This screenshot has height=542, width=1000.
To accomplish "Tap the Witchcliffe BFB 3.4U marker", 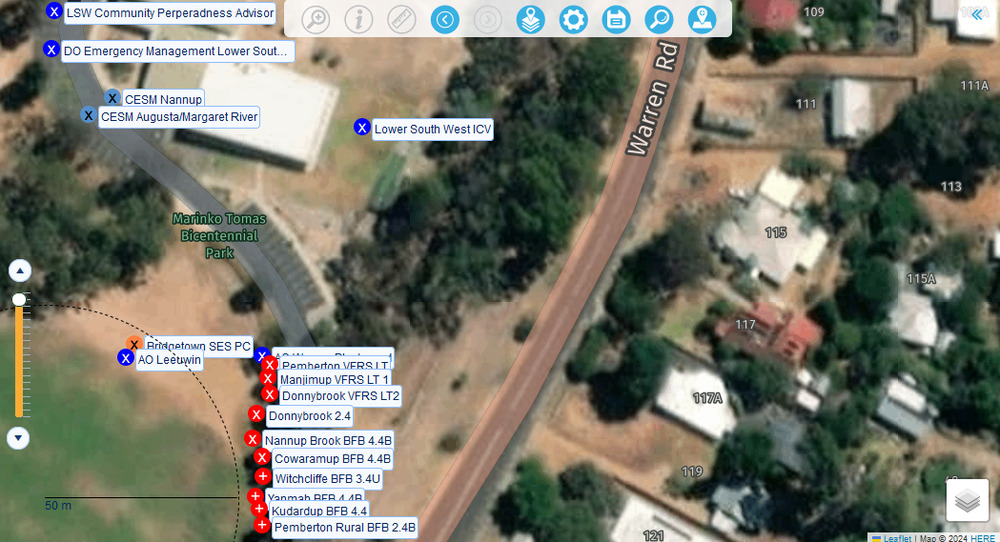I will point(263,477).
